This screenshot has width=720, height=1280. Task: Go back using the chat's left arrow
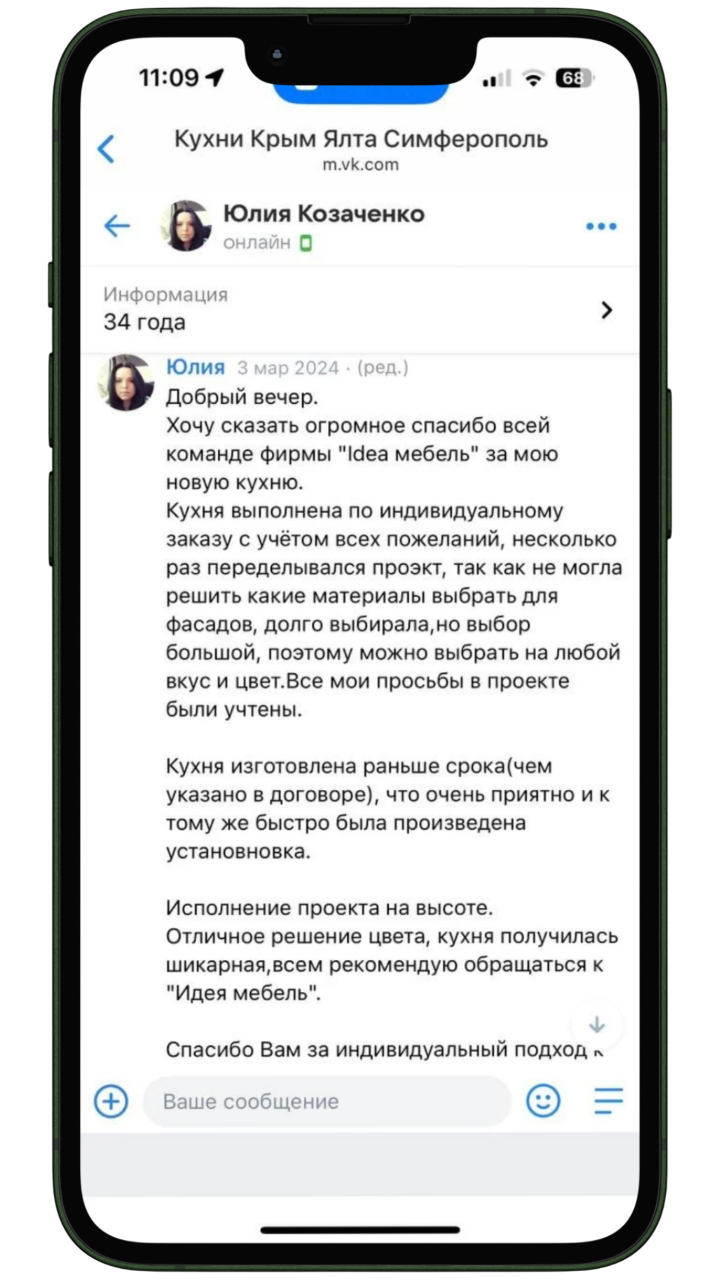pyautogui.click(x=117, y=226)
